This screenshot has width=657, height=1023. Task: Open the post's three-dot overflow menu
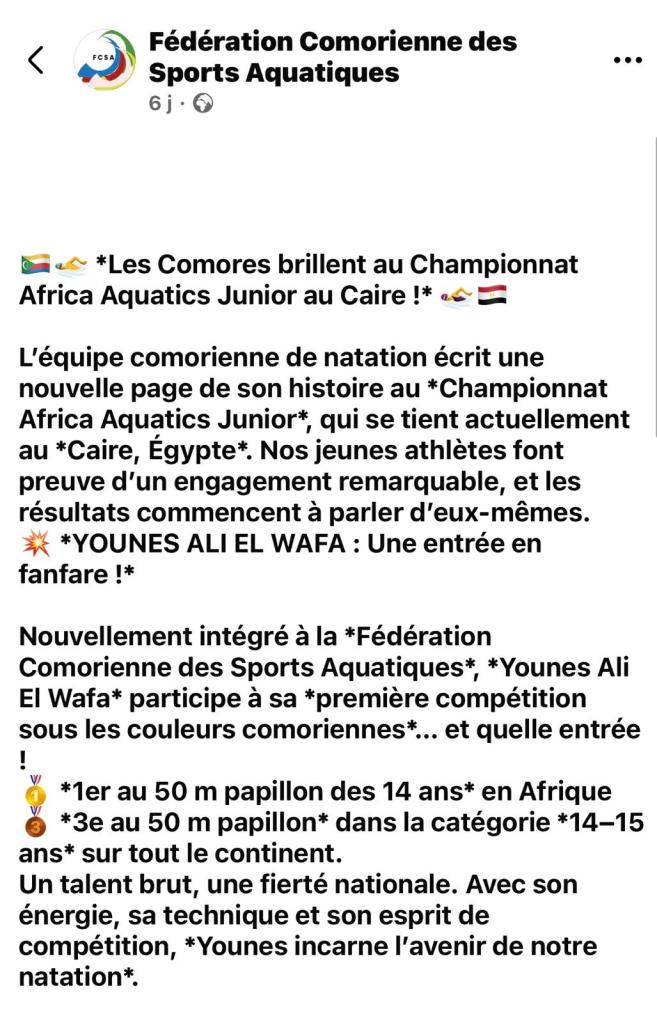coord(626,61)
